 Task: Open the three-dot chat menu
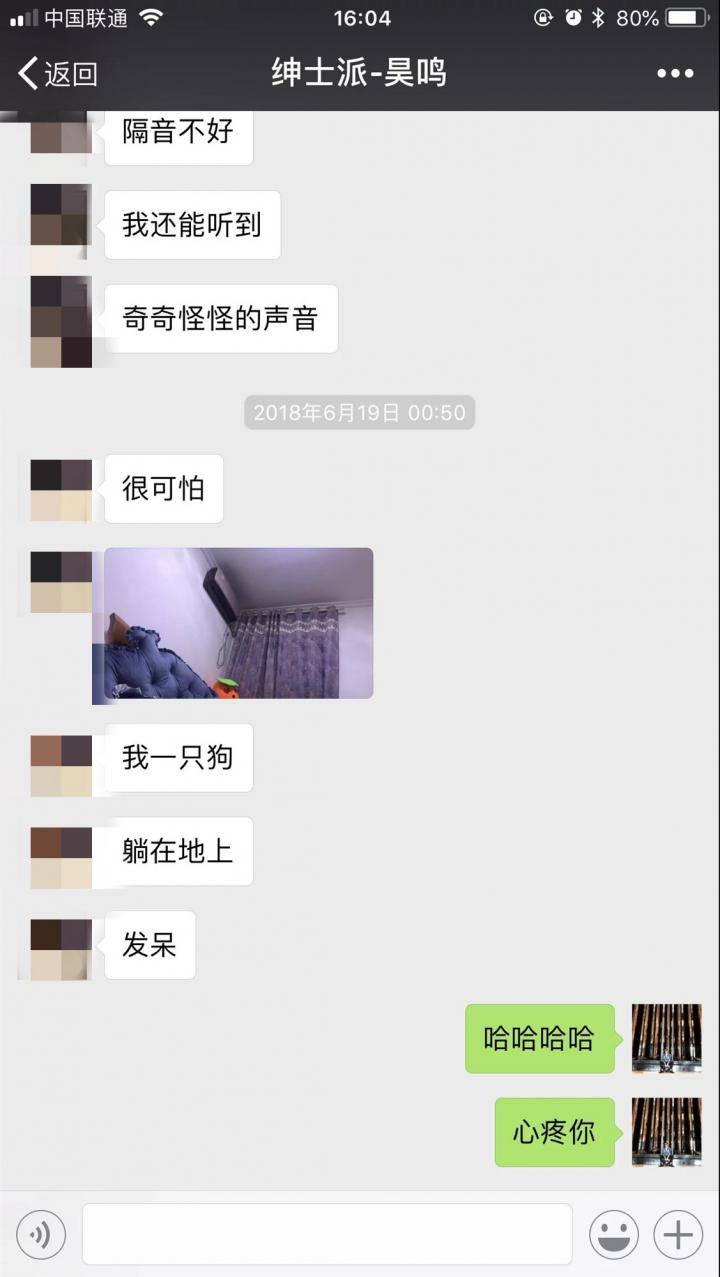pos(675,73)
